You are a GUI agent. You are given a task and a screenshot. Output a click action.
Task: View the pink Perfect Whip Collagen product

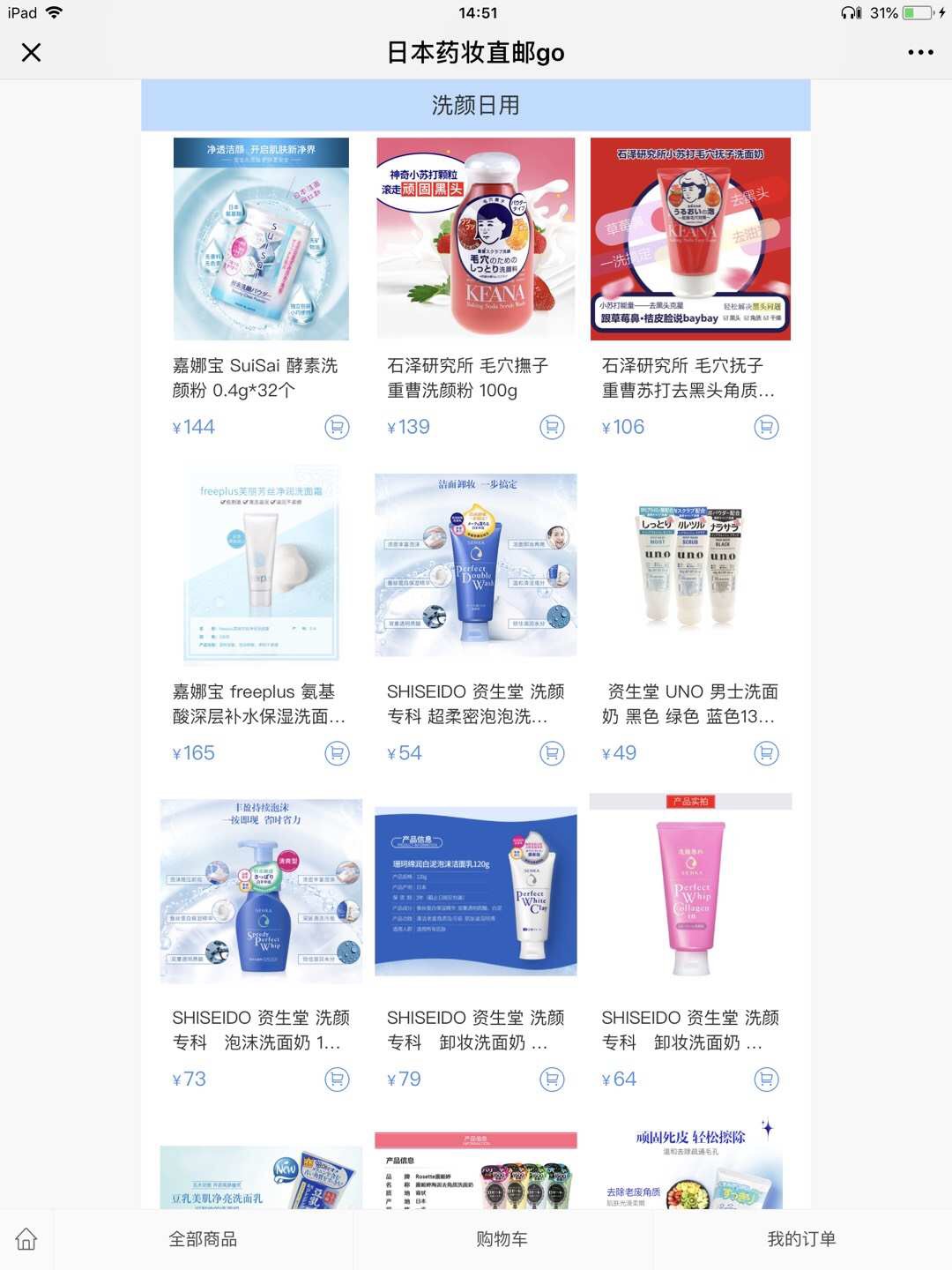[x=690, y=891]
